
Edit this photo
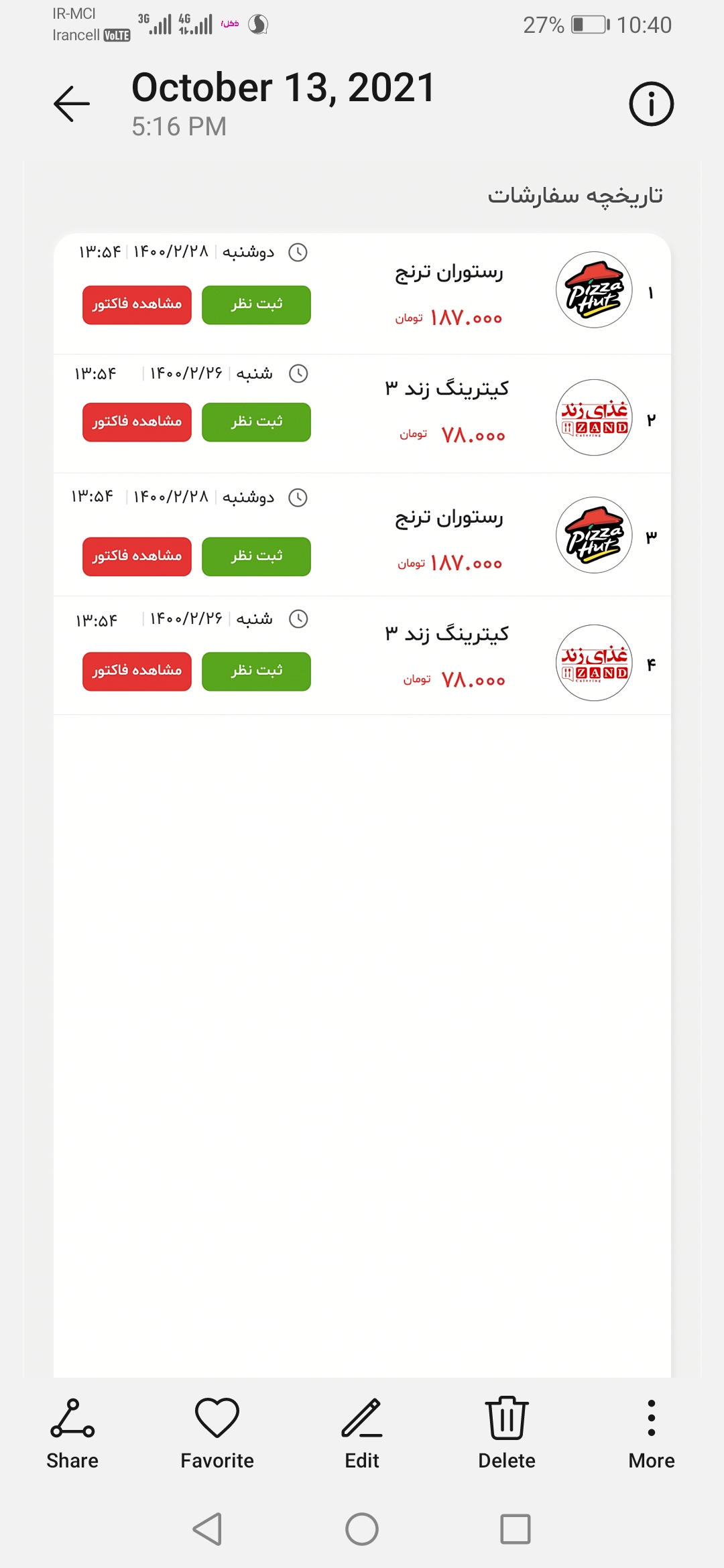(x=362, y=1433)
